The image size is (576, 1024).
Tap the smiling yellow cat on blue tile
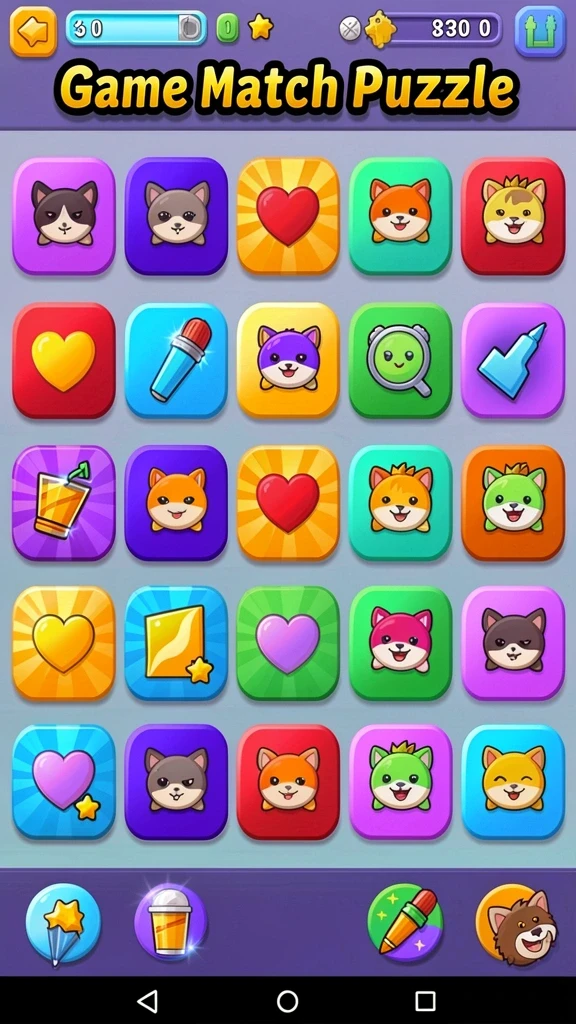[513, 782]
